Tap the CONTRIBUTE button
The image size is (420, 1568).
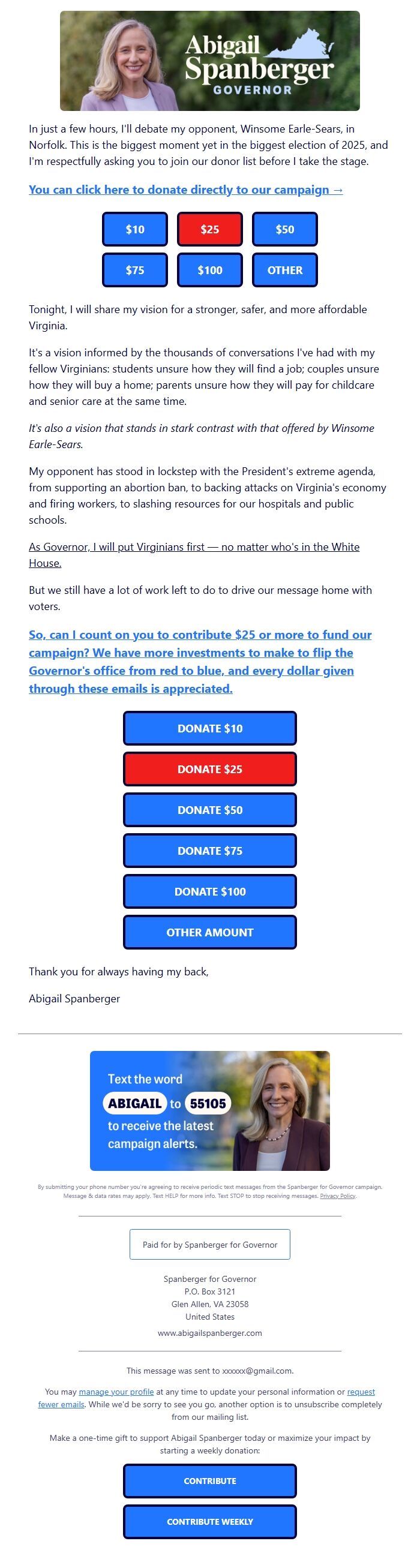coord(209,1481)
